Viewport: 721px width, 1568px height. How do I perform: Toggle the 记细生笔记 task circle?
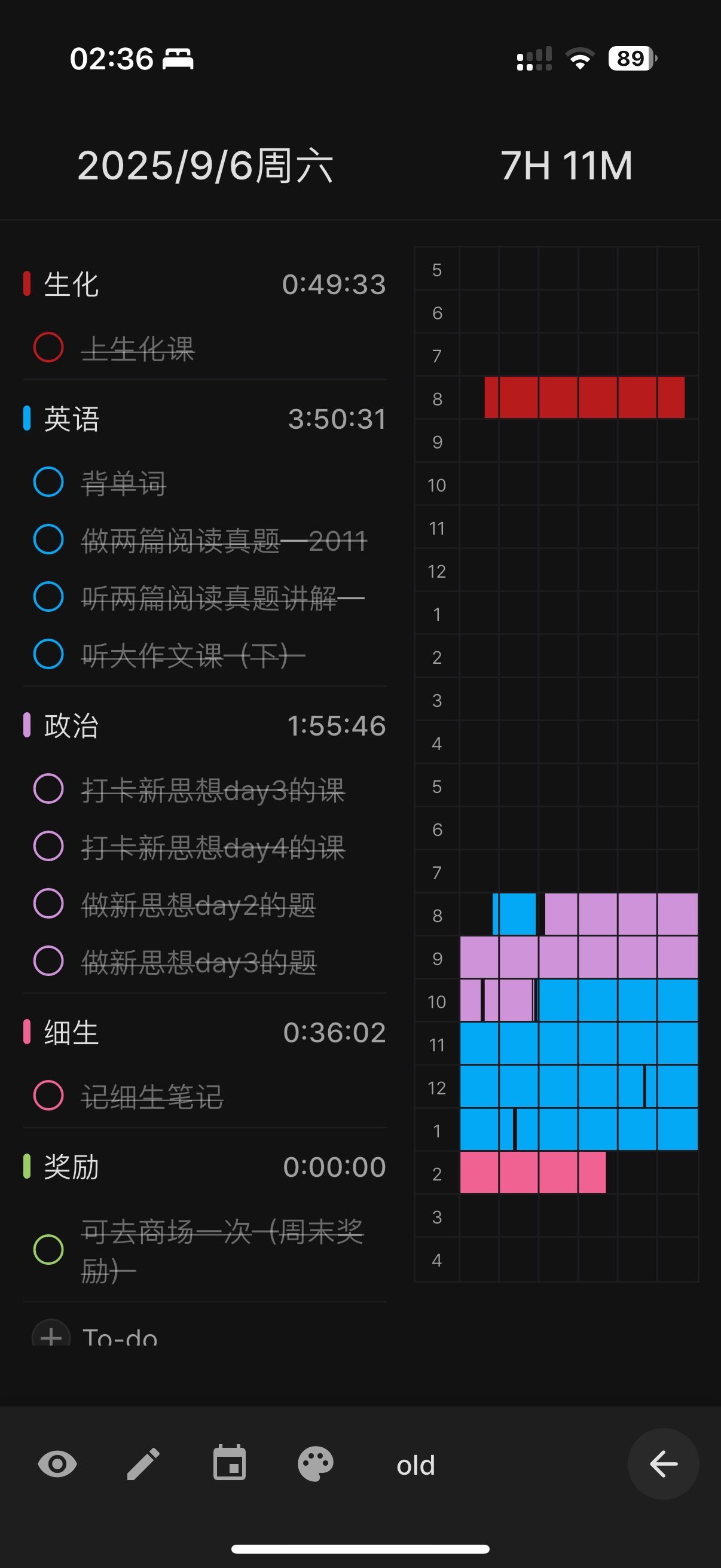[x=48, y=1096]
